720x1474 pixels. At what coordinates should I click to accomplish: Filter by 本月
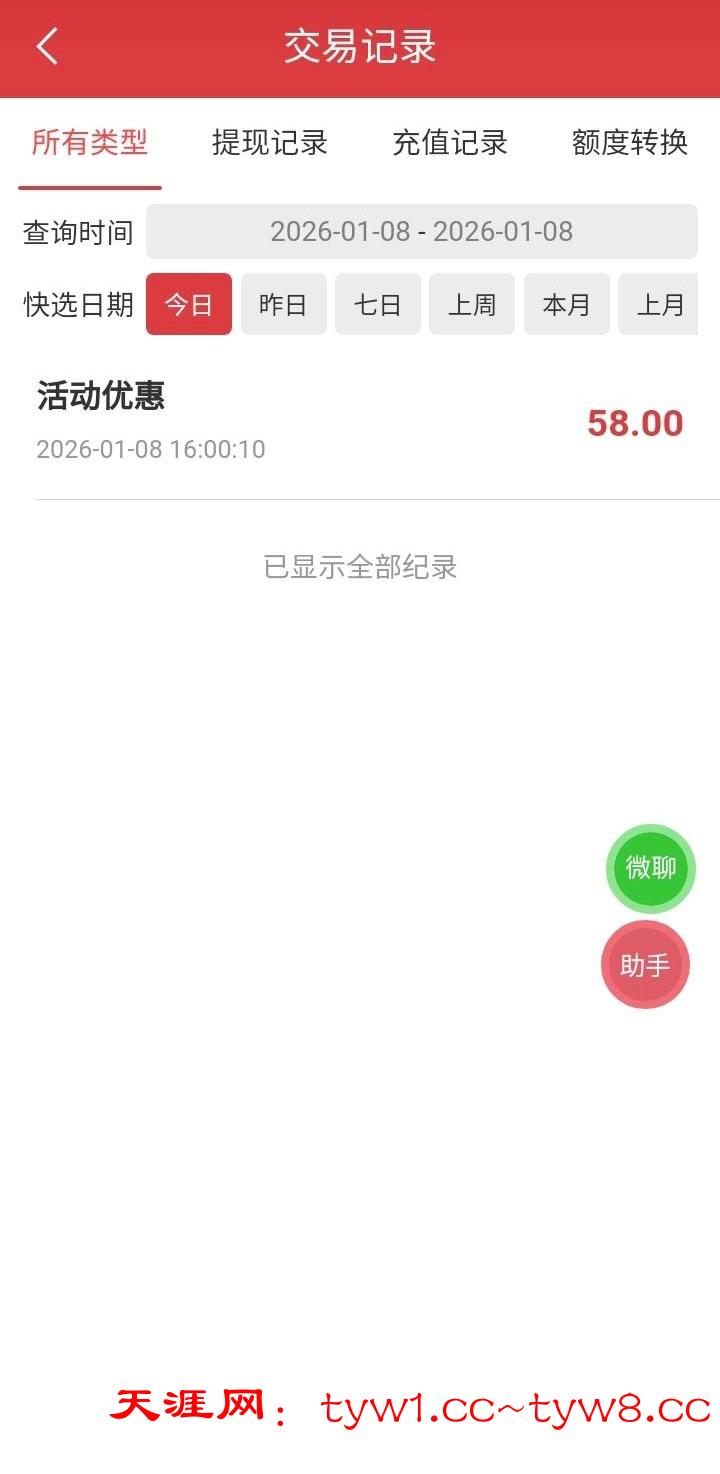tap(567, 304)
